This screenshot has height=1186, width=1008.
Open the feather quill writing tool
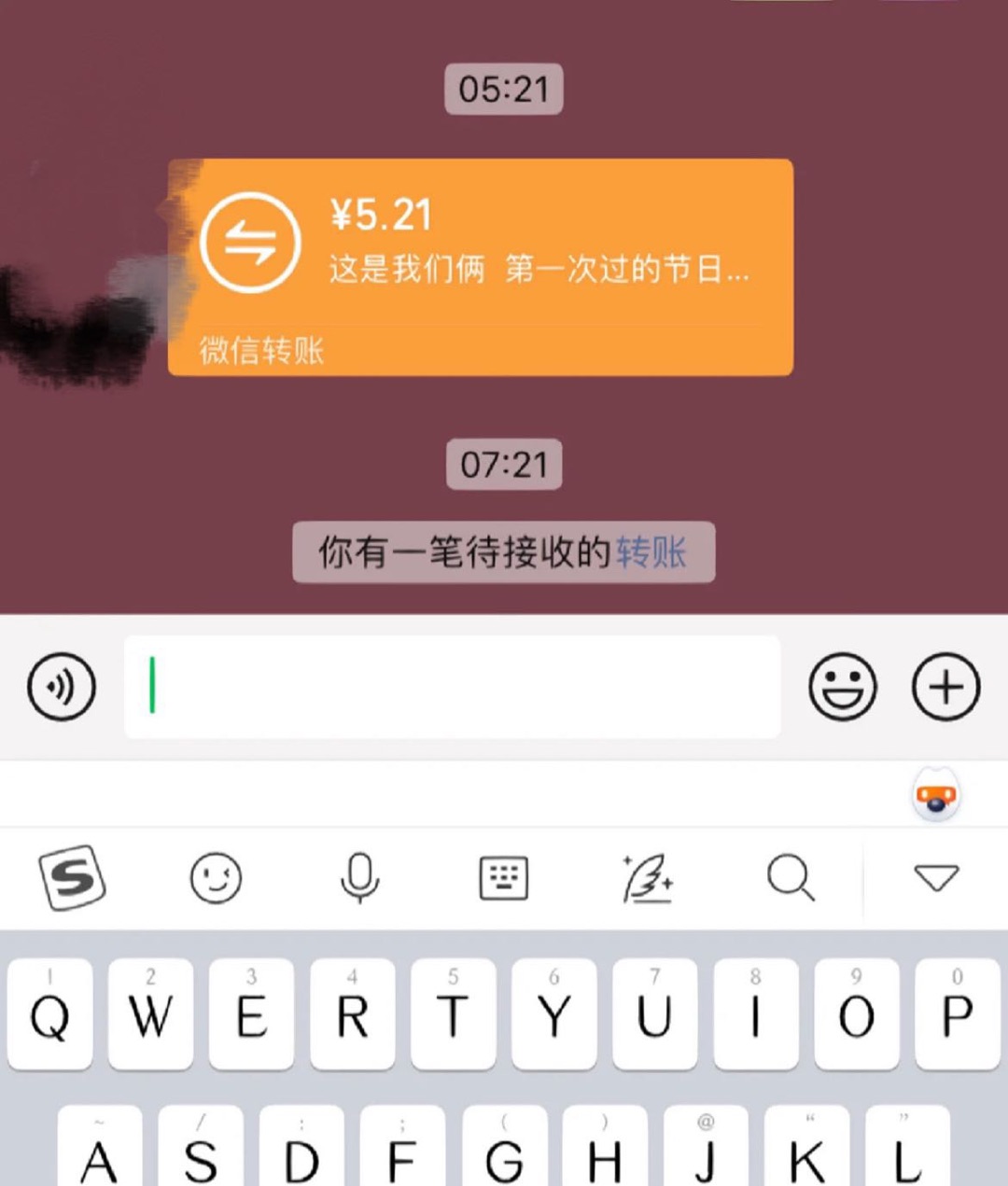click(x=648, y=878)
